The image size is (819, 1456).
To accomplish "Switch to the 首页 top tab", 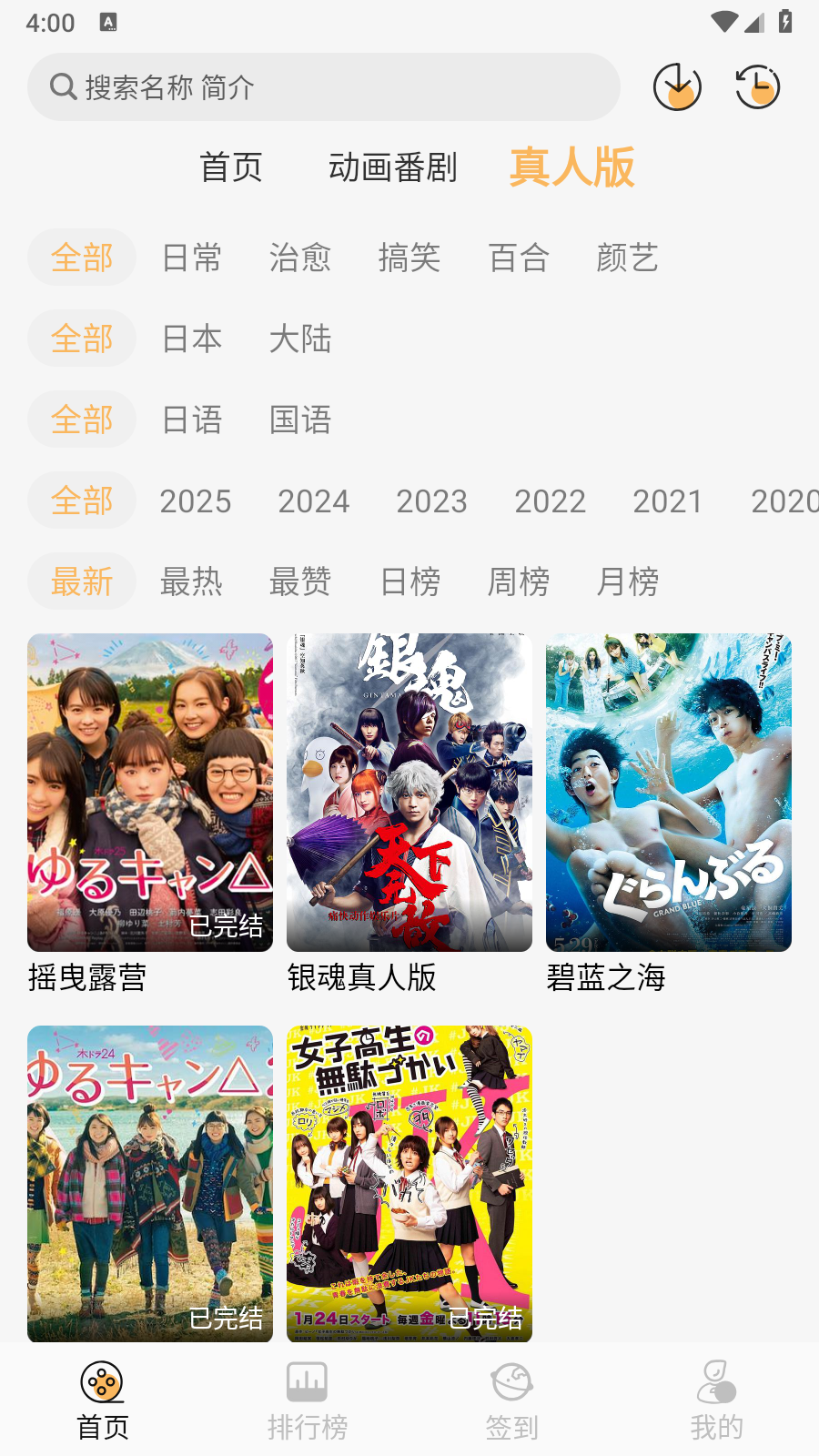I will (x=231, y=167).
